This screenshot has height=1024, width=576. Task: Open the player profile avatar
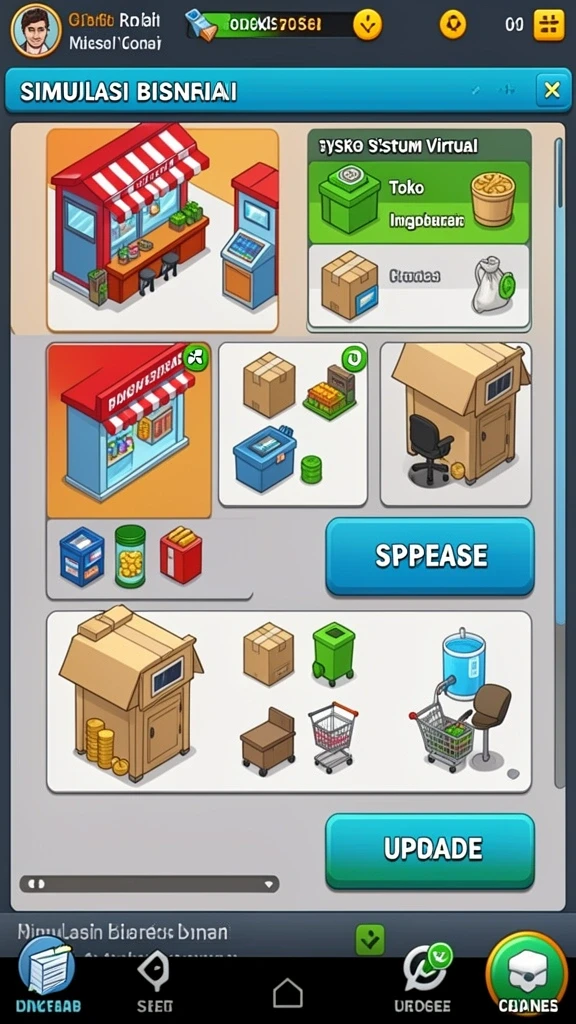click(x=36, y=30)
